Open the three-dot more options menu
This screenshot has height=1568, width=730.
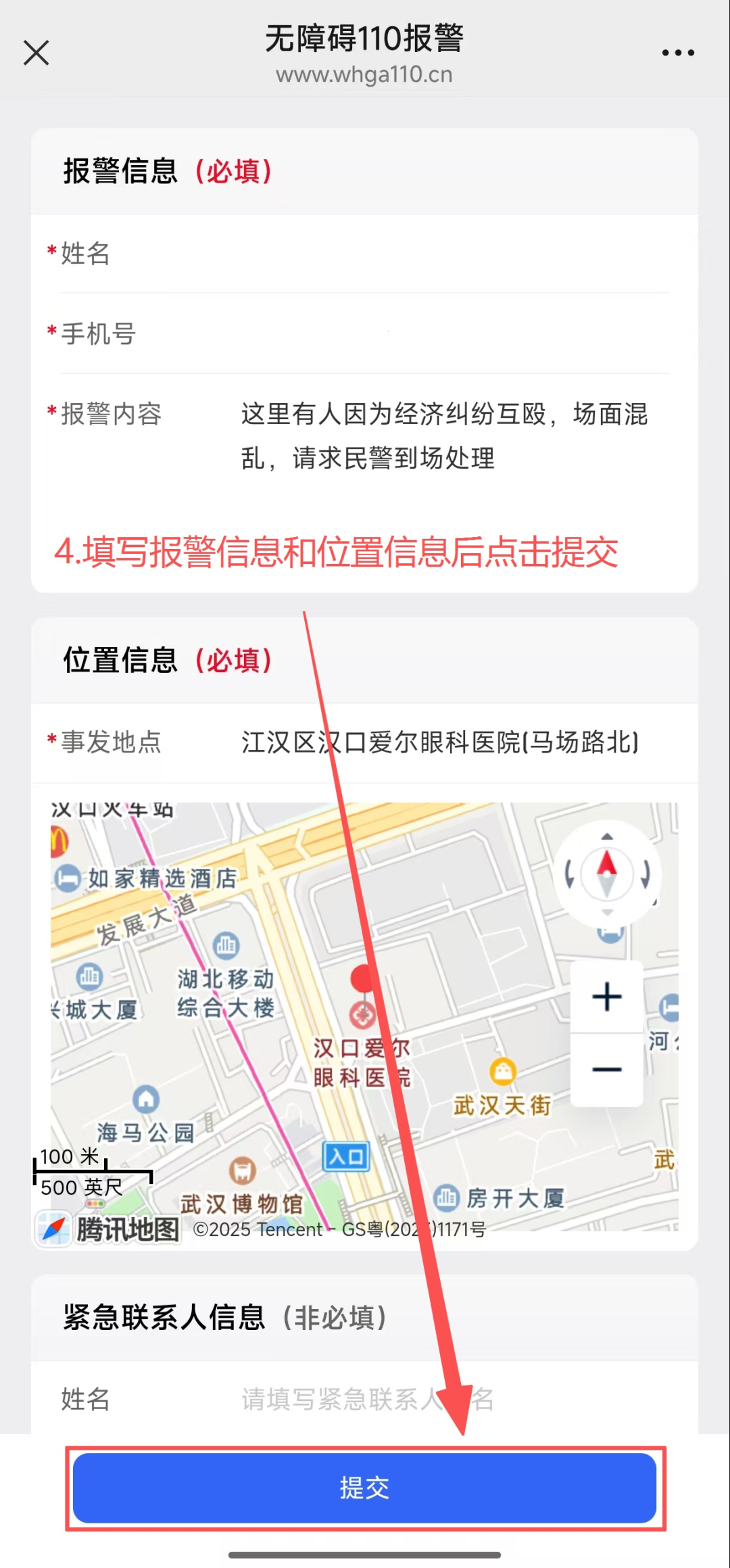[677, 52]
